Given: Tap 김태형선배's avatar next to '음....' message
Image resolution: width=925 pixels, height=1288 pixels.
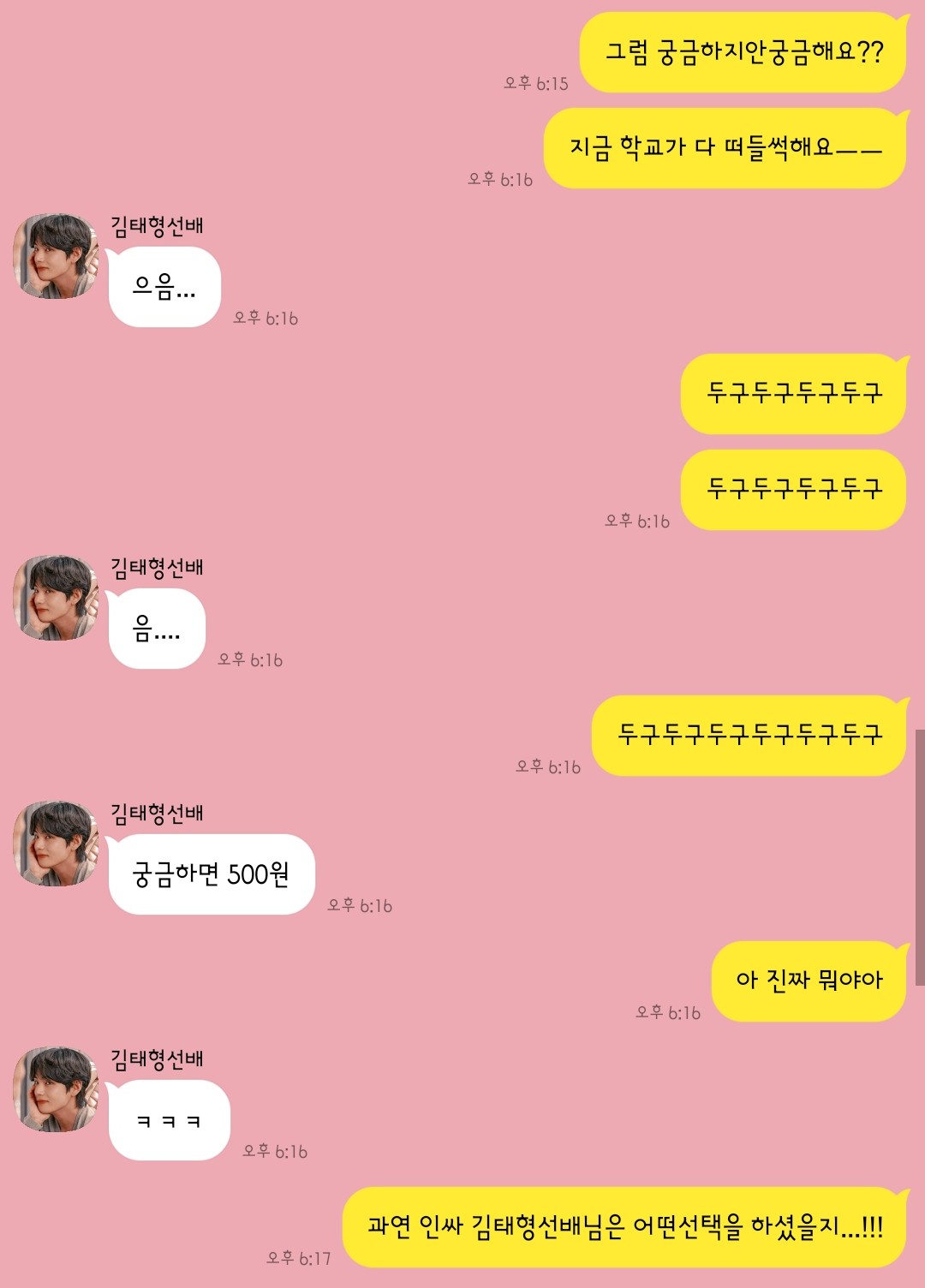Looking at the screenshot, I should [x=56, y=598].
